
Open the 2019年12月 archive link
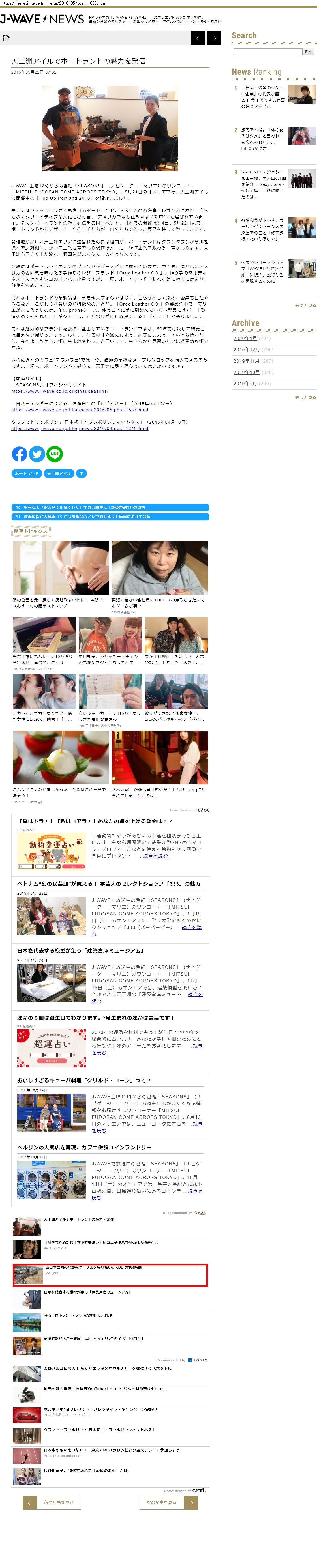click(x=246, y=350)
